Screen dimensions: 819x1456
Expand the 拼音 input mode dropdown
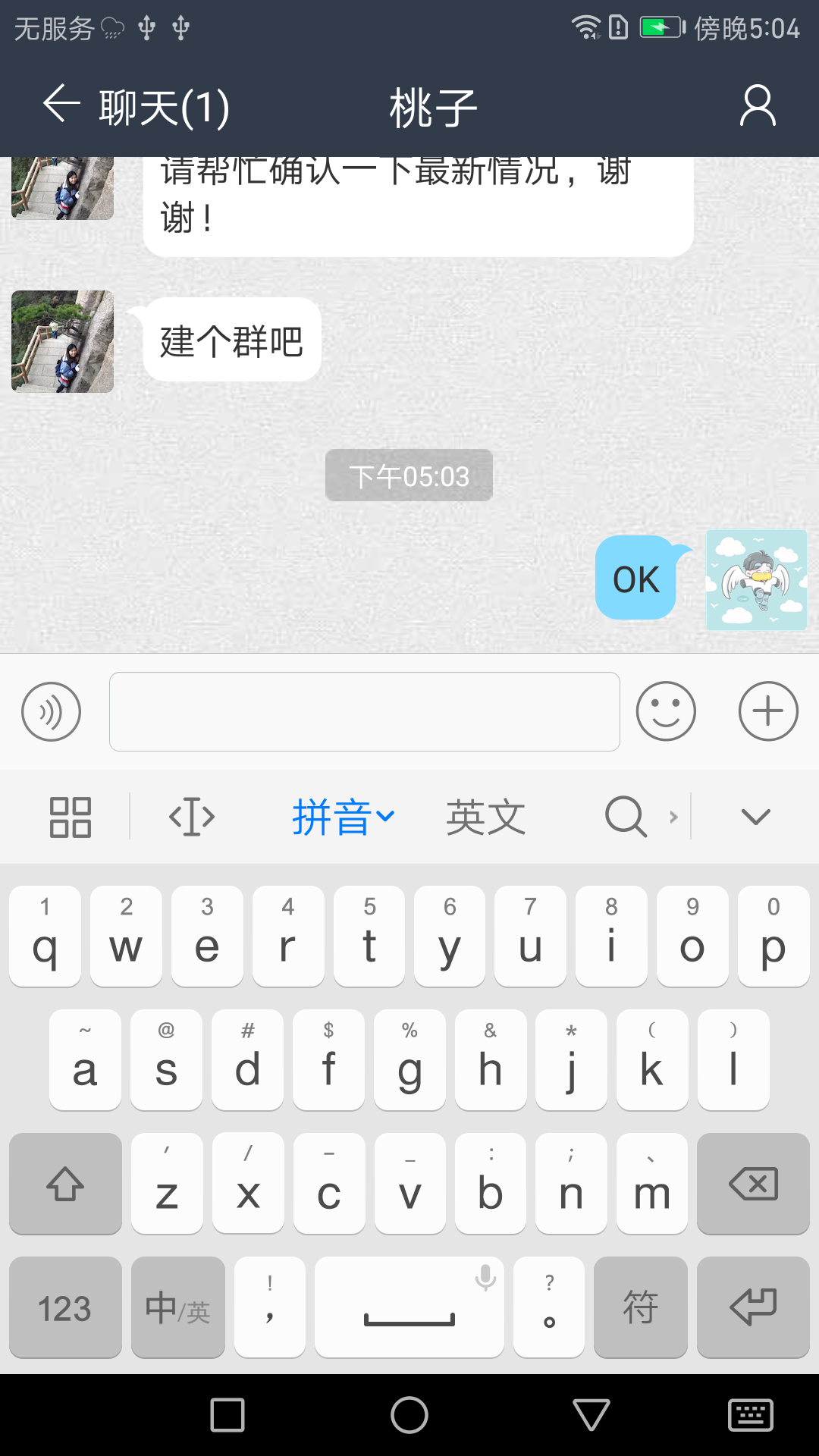pyautogui.click(x=343, y=817)
